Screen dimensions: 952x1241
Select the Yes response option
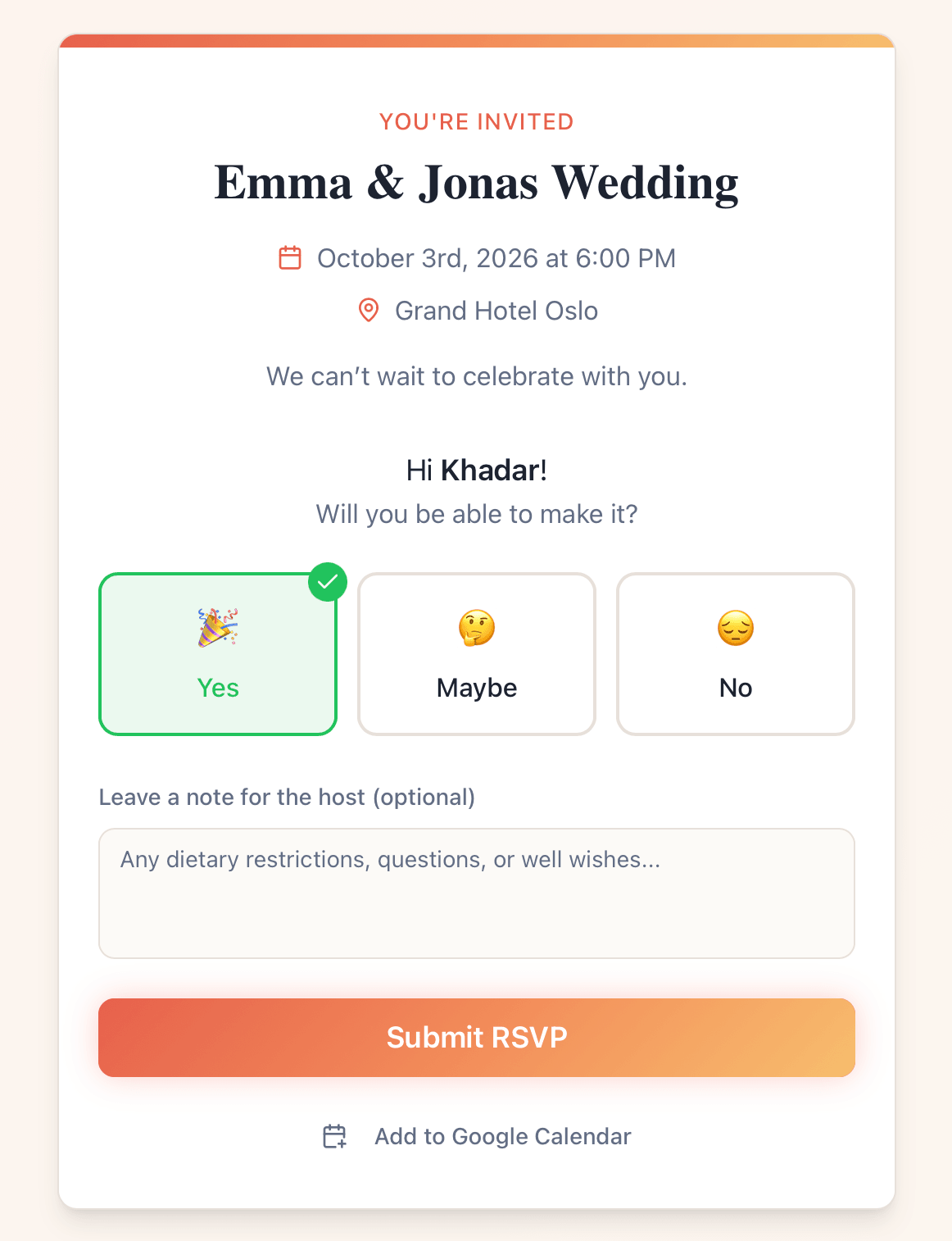pyautogui.click(x=217, y=653)
